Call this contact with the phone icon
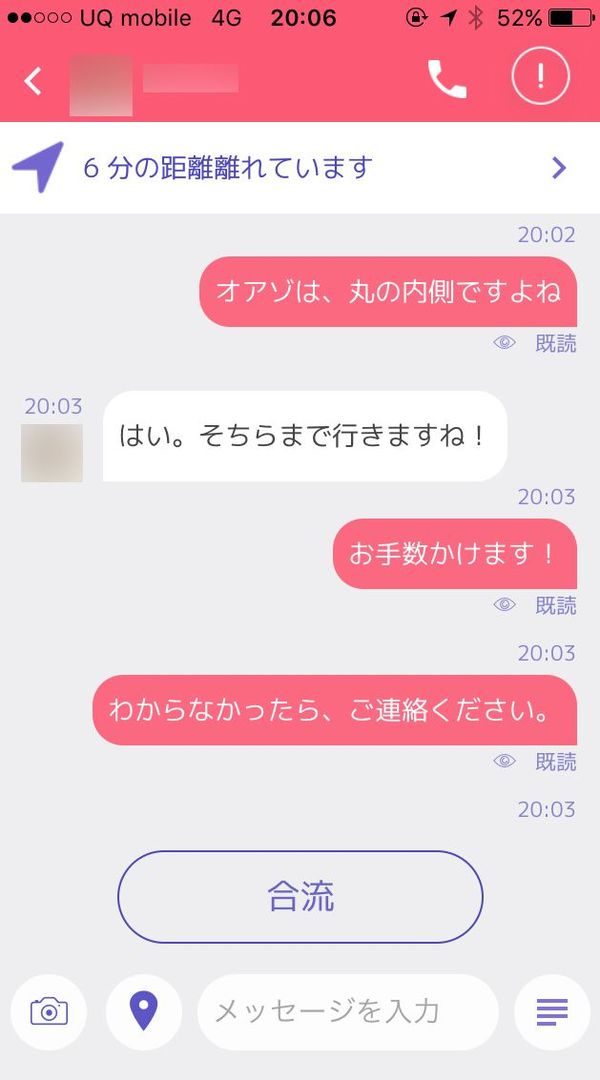 click(x=447, y=79)
